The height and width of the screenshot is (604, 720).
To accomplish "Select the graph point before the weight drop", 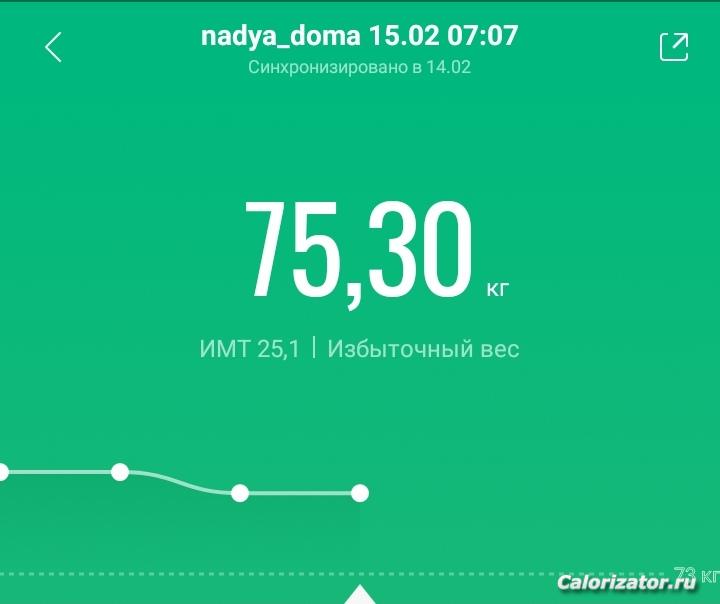I will 120,472.
